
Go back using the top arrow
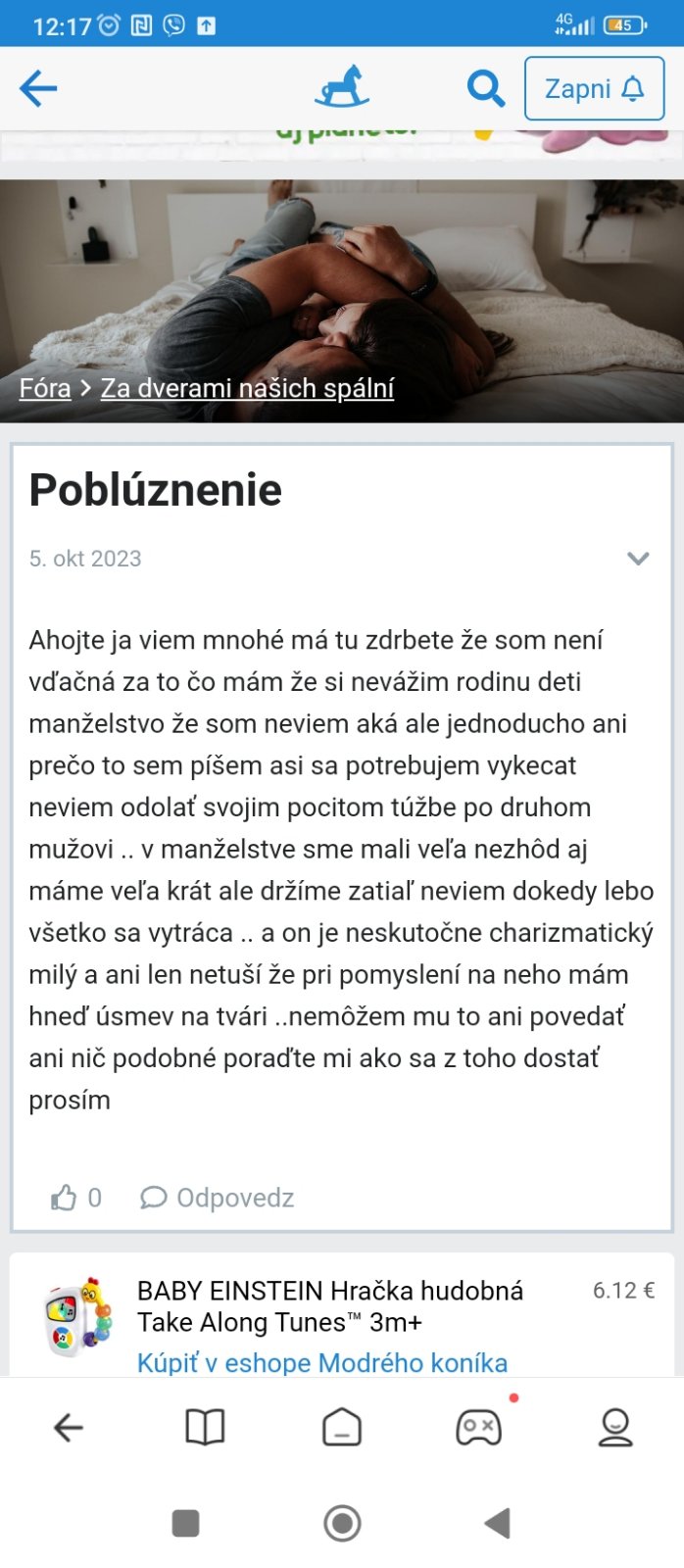tap(39, 88)
